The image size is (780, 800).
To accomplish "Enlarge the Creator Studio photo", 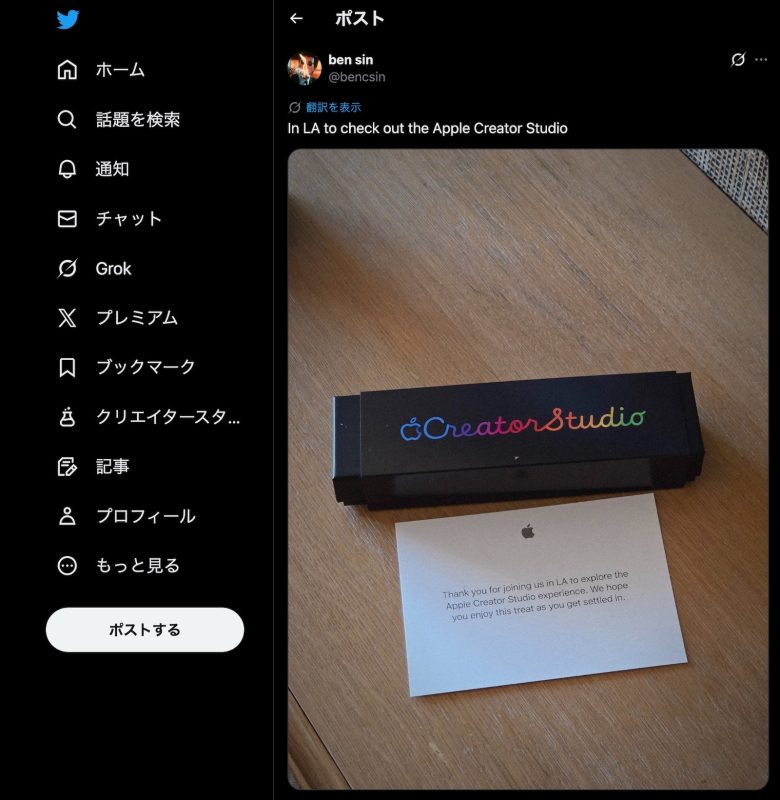I will point(528,470).
